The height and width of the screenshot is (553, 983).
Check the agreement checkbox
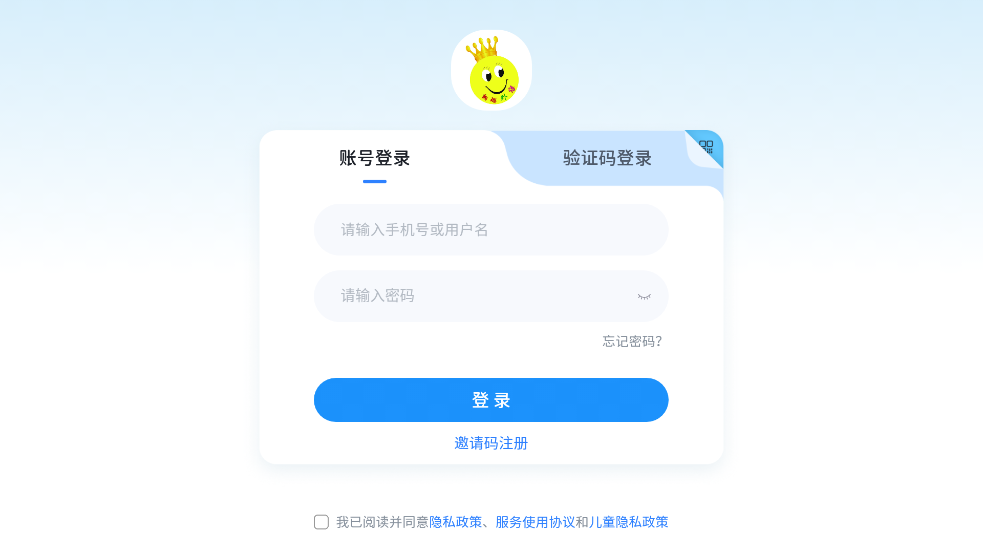321,522
